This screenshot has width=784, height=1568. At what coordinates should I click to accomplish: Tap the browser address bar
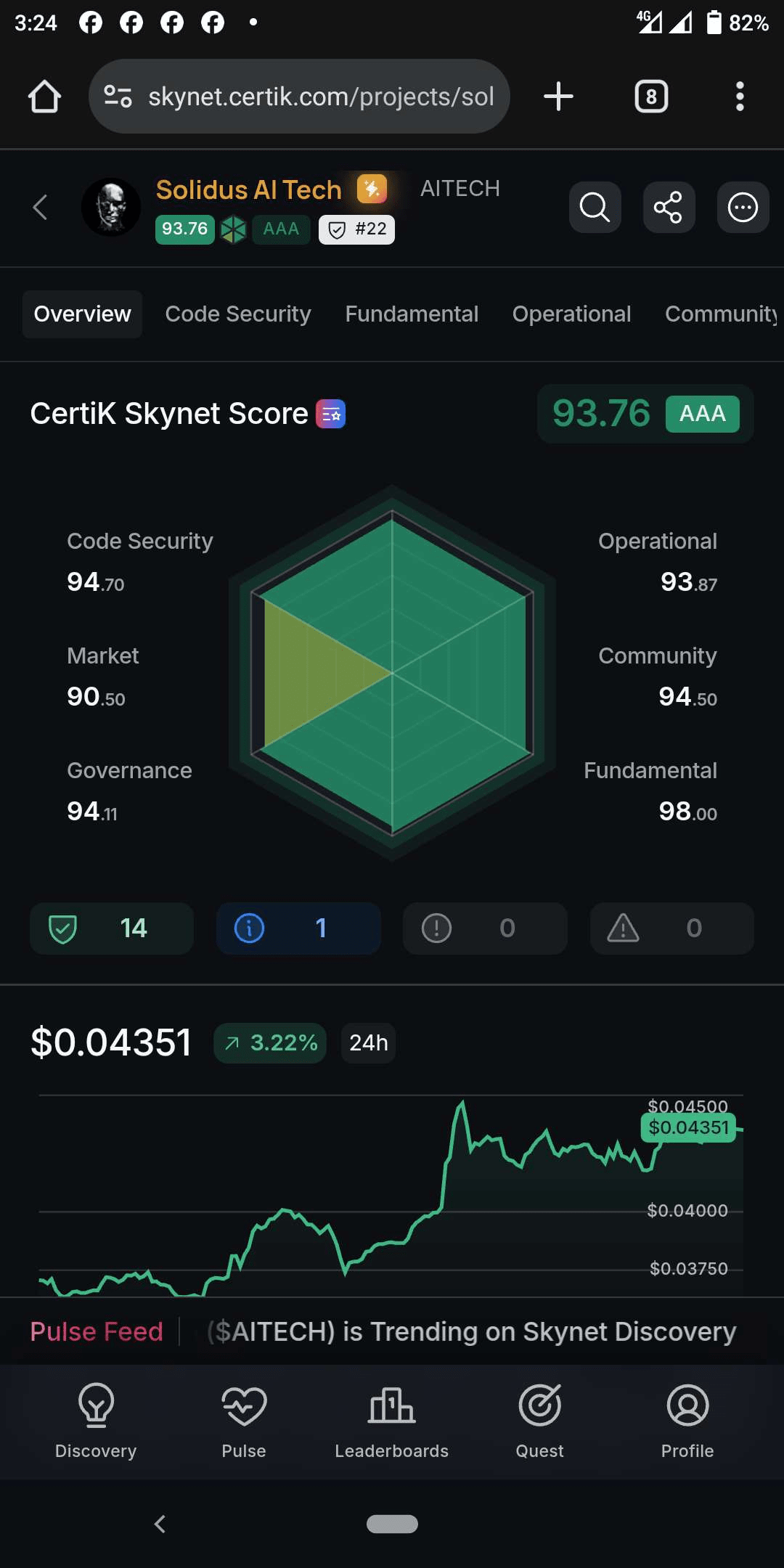tap(319, 97)
